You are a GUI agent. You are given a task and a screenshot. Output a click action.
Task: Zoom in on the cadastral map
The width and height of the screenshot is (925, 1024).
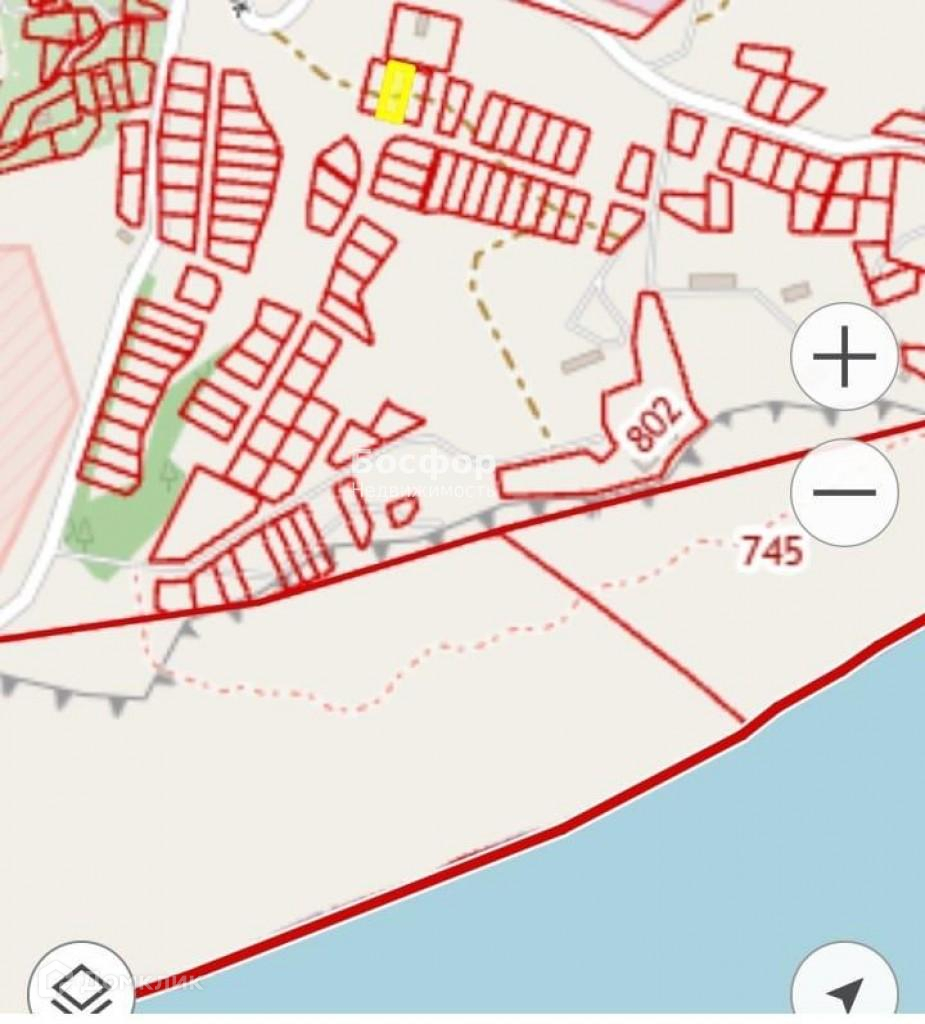pyautogui.click(x=844, y=357)
